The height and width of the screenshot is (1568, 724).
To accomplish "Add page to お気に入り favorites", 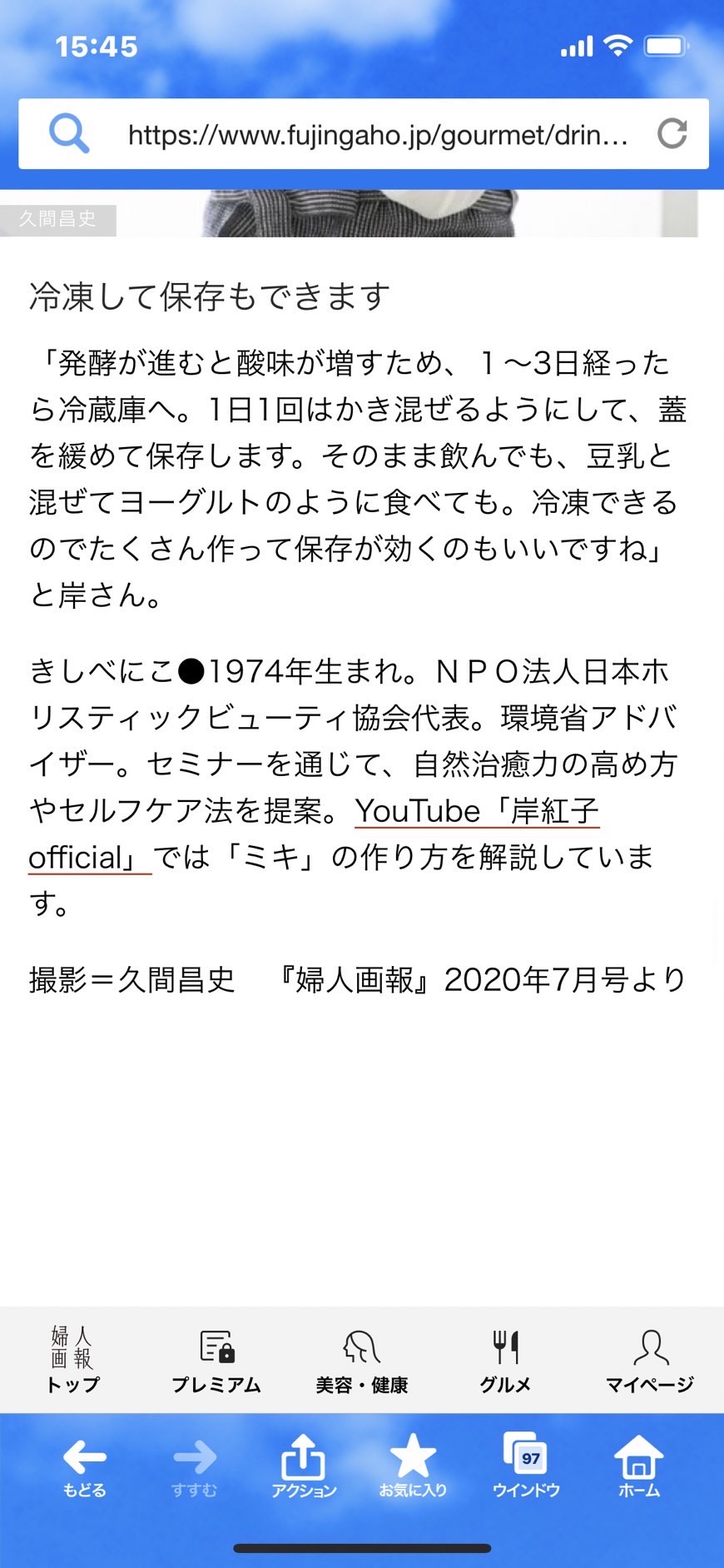I will [x=413, y=1467].
